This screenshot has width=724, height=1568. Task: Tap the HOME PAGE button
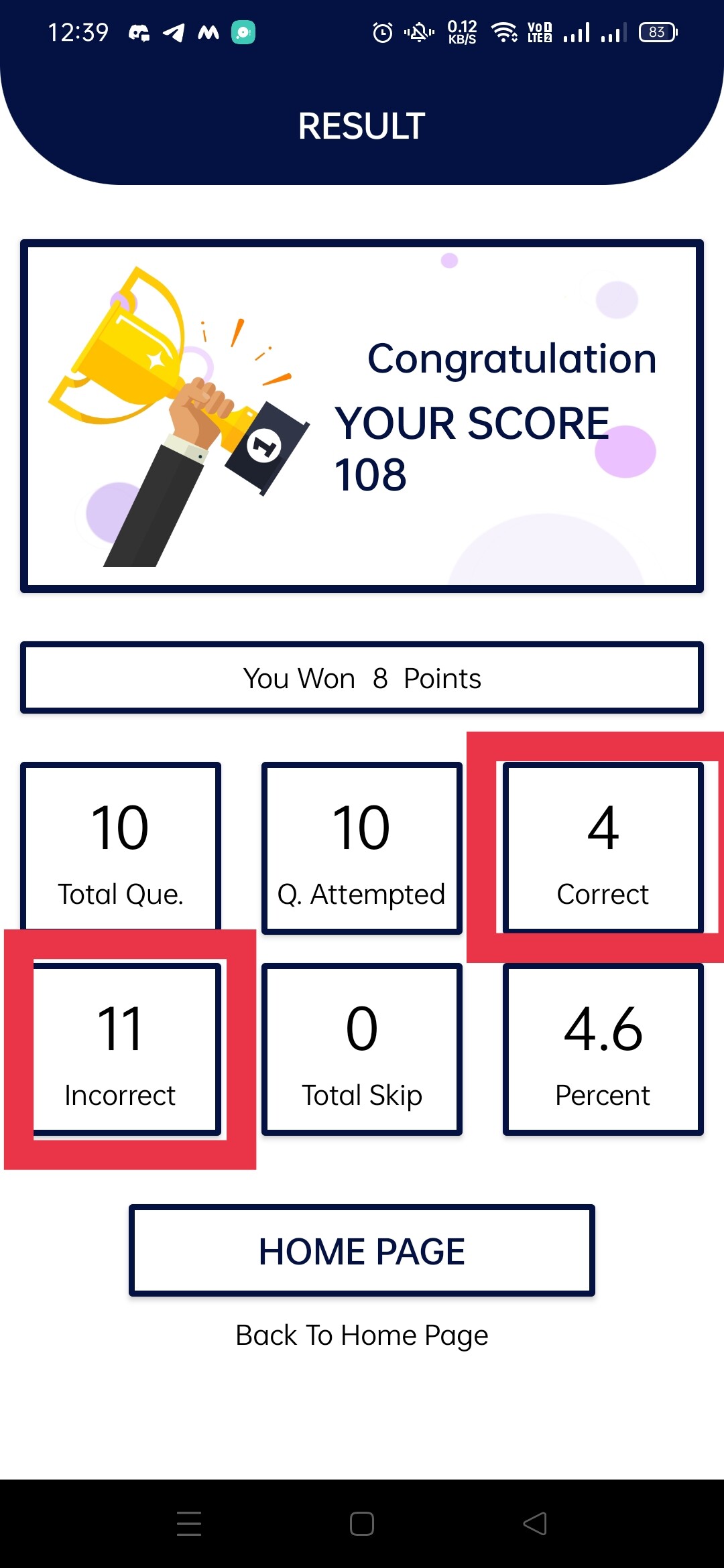[x=362, y=1250]
